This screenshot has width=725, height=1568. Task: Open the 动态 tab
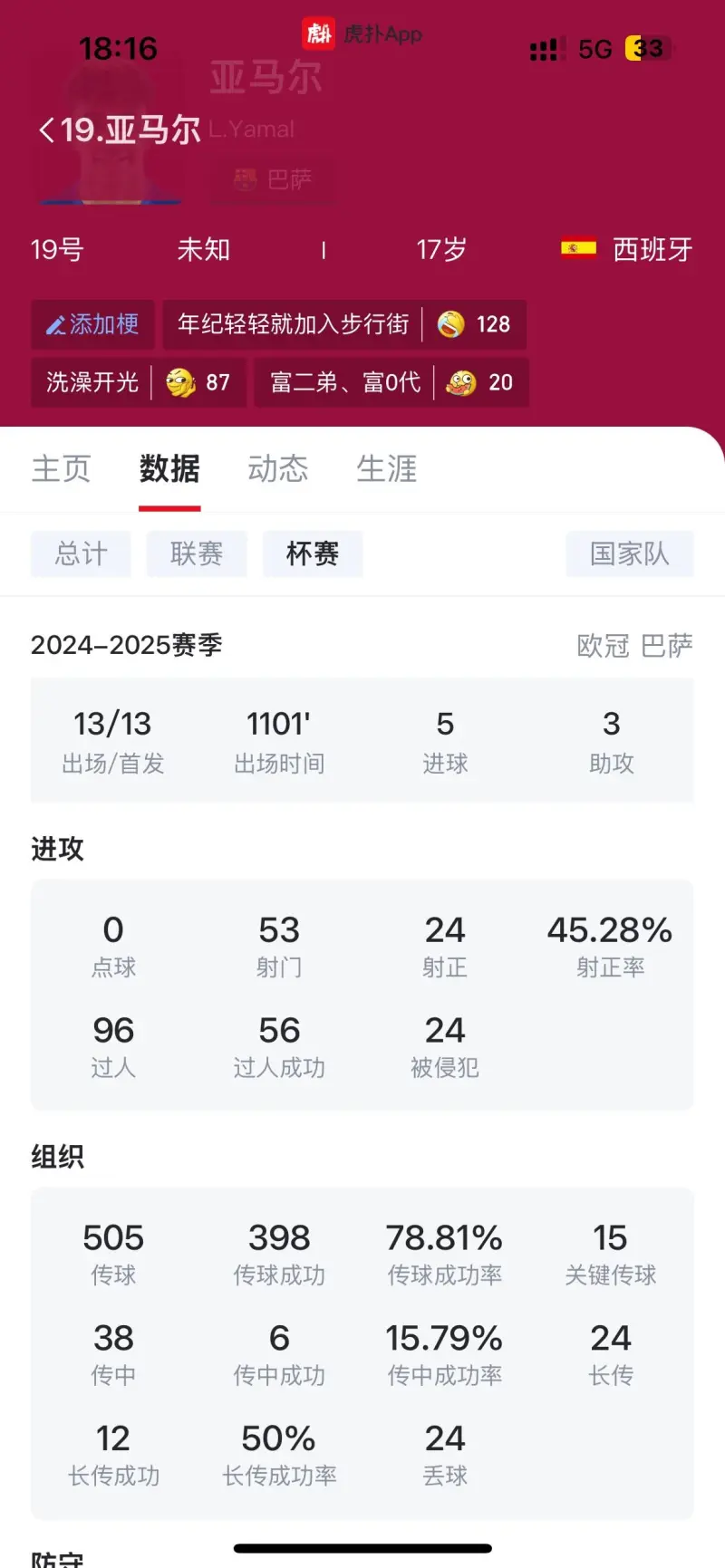[x=278, y=469]
